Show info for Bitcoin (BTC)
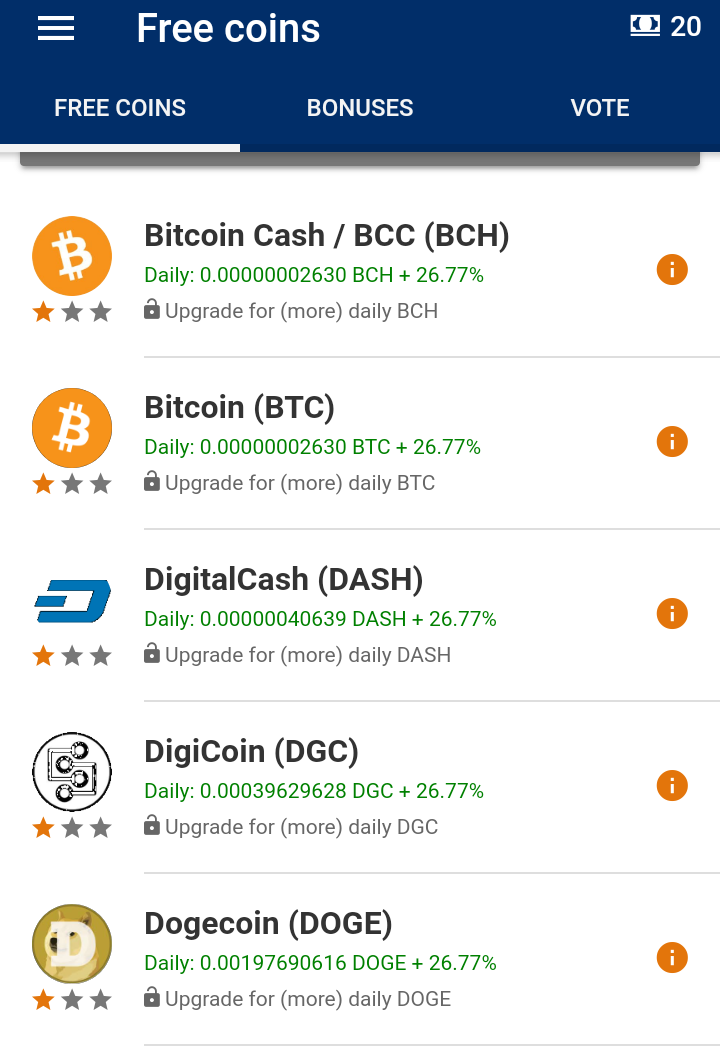The width and height of the screenshot is (720, 1052). (x=672, y=441)
